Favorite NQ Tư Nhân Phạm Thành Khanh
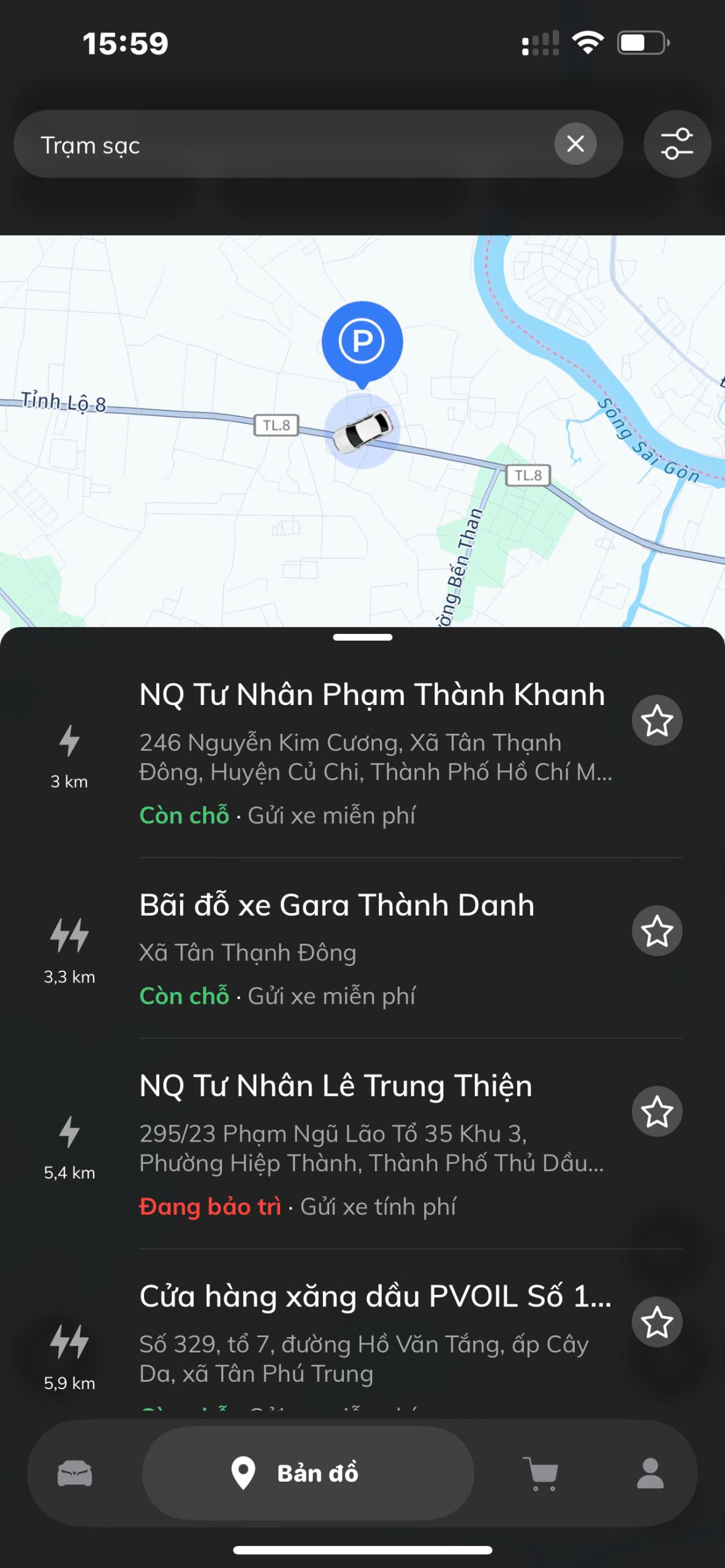Screen dimensions: 725x1568 657,720
